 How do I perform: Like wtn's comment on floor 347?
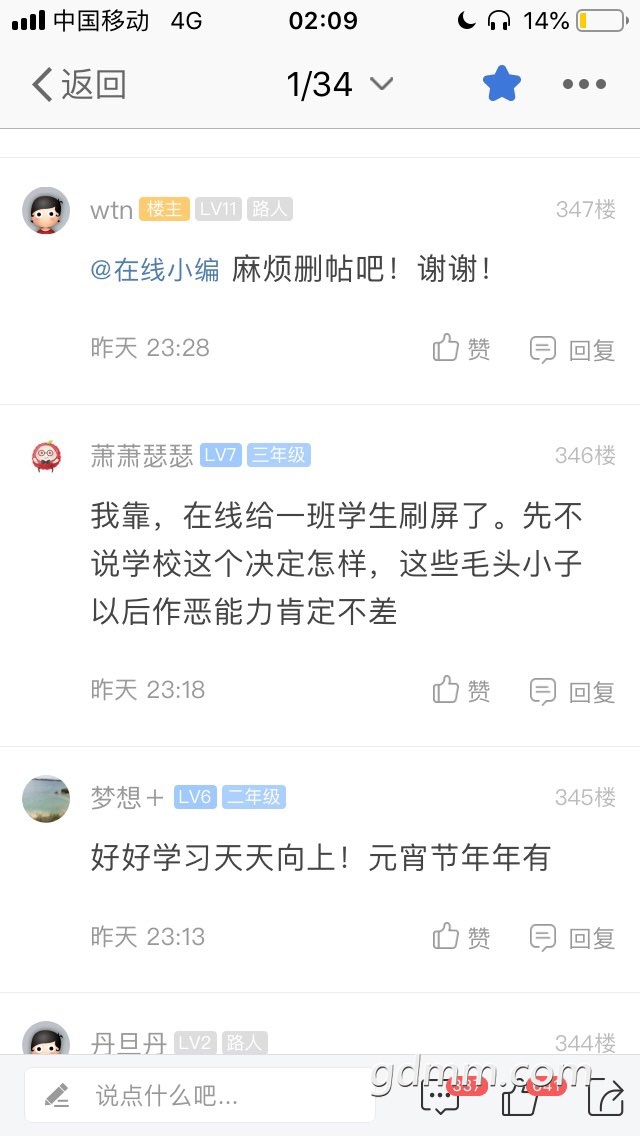pos(461,349)
